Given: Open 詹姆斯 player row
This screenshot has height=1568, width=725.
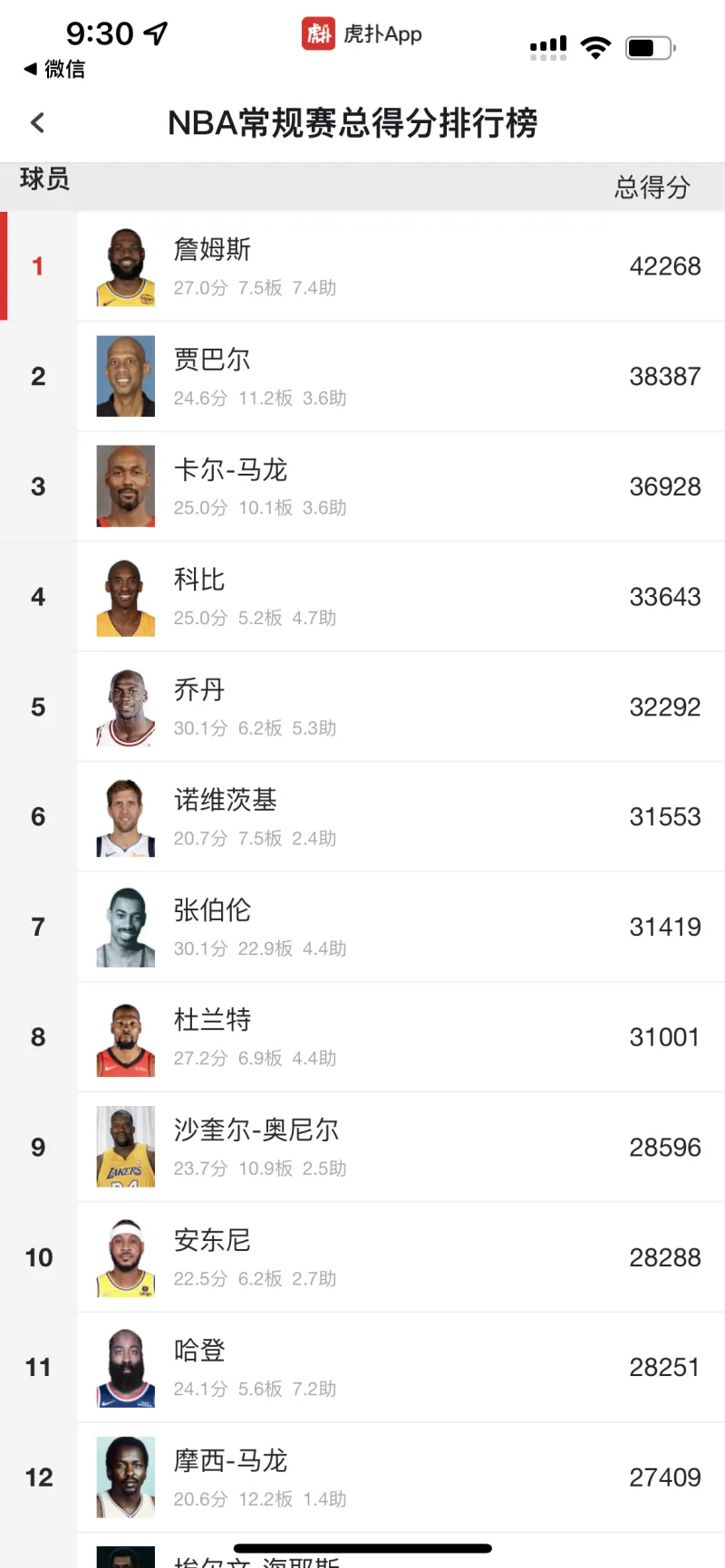Looking at the screenshot, I should coord(362,266).
